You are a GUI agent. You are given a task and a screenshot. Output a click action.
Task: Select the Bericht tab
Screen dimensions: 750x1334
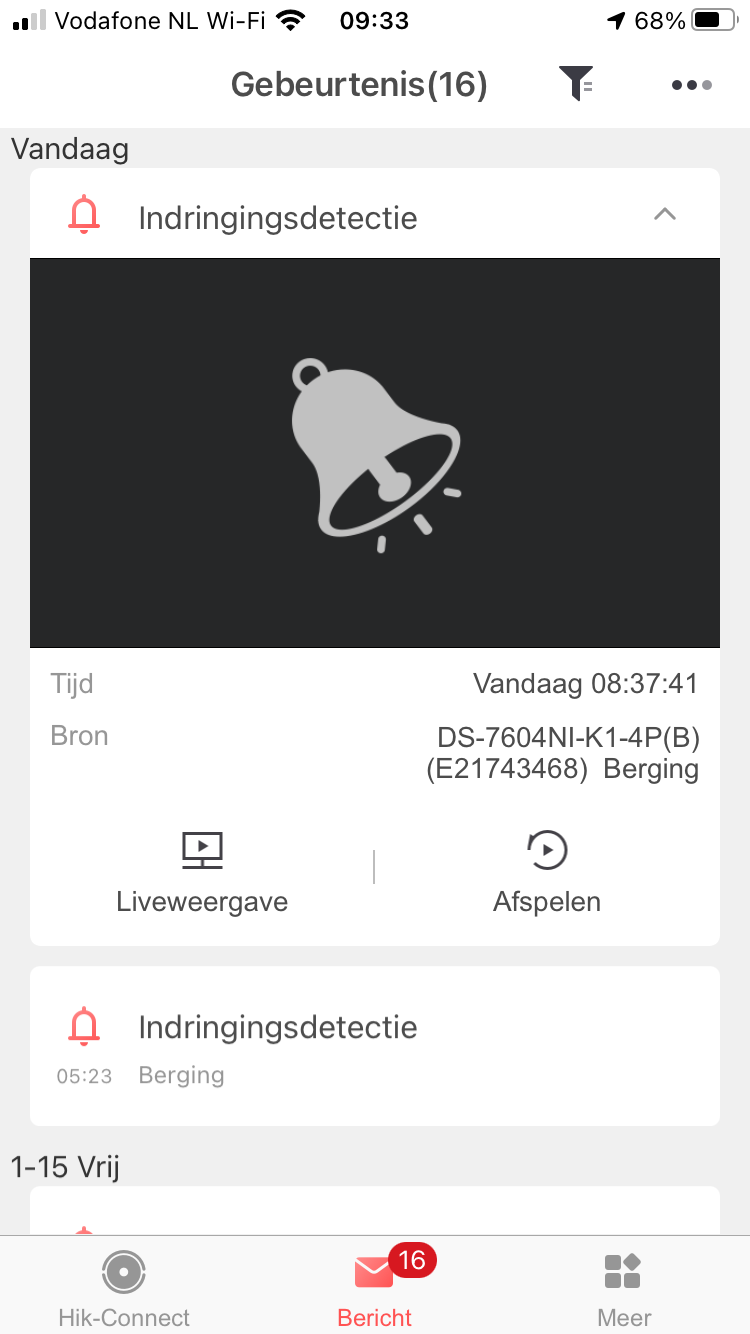pyautogui.click(x=375, y=1287)
